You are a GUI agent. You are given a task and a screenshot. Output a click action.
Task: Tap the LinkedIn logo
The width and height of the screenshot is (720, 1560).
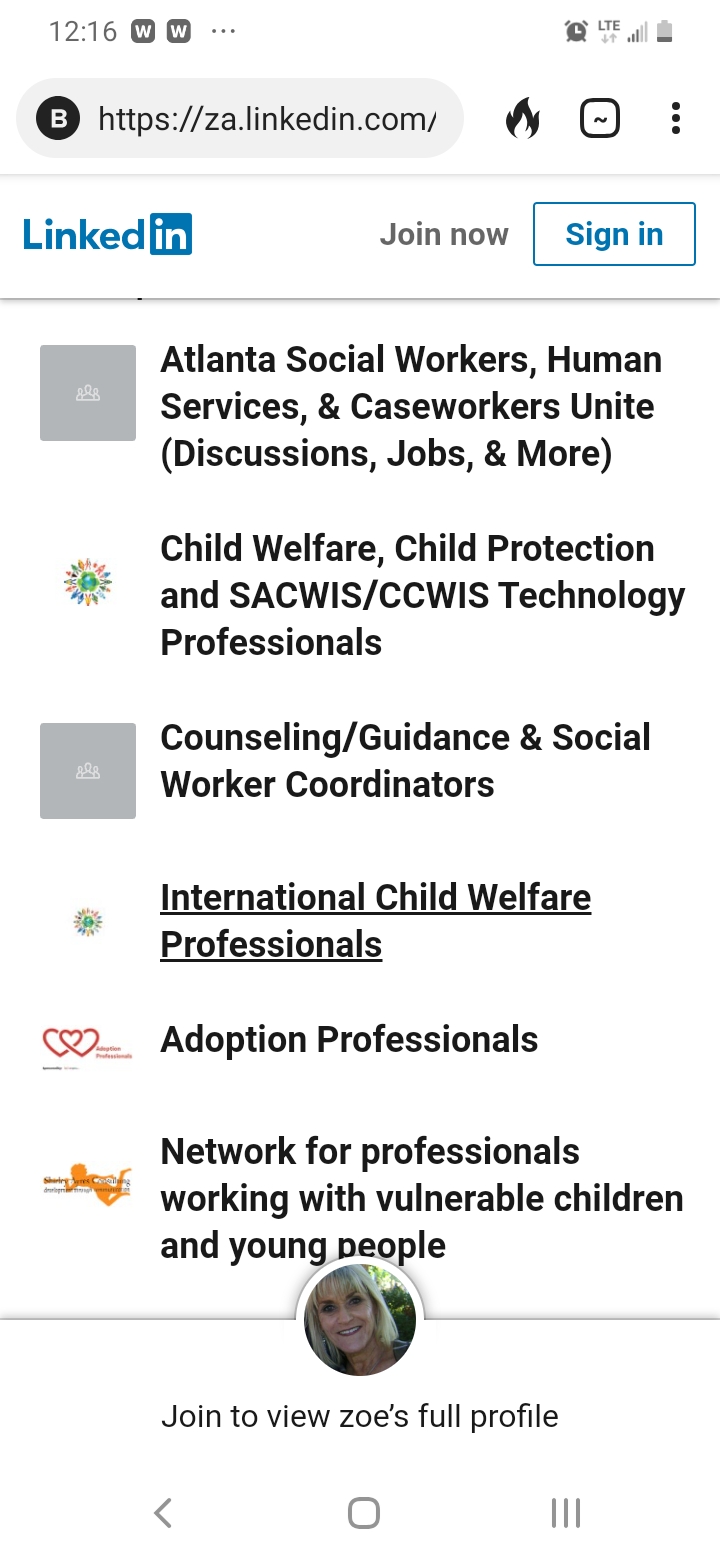[107, 235]
